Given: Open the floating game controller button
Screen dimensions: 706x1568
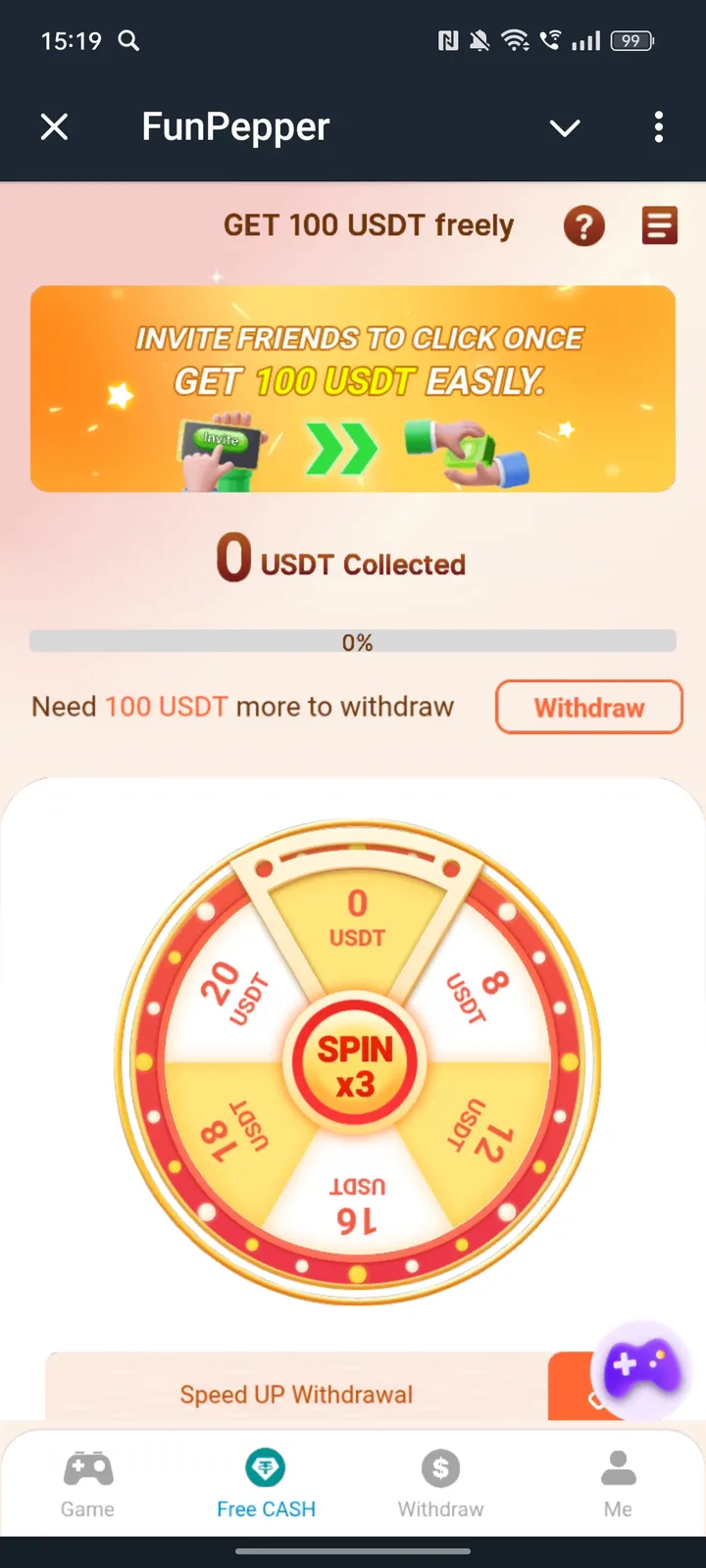Looking at the screenshot, I should (x=640, y=1367).
